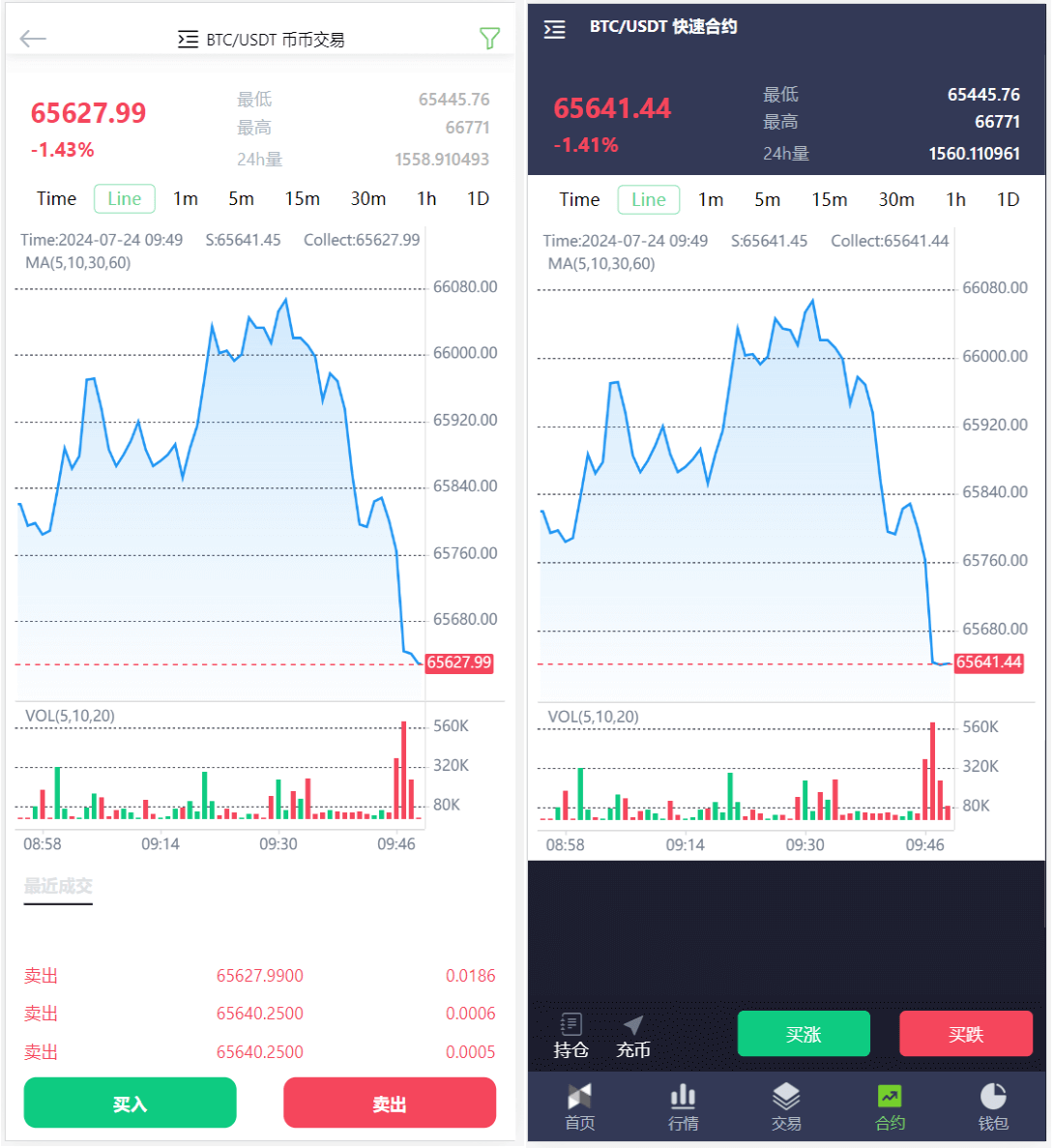Viewport: 1054px width, 1148px height.
Task: Switch to the 行情 tab
Action: pos(683,1106)
